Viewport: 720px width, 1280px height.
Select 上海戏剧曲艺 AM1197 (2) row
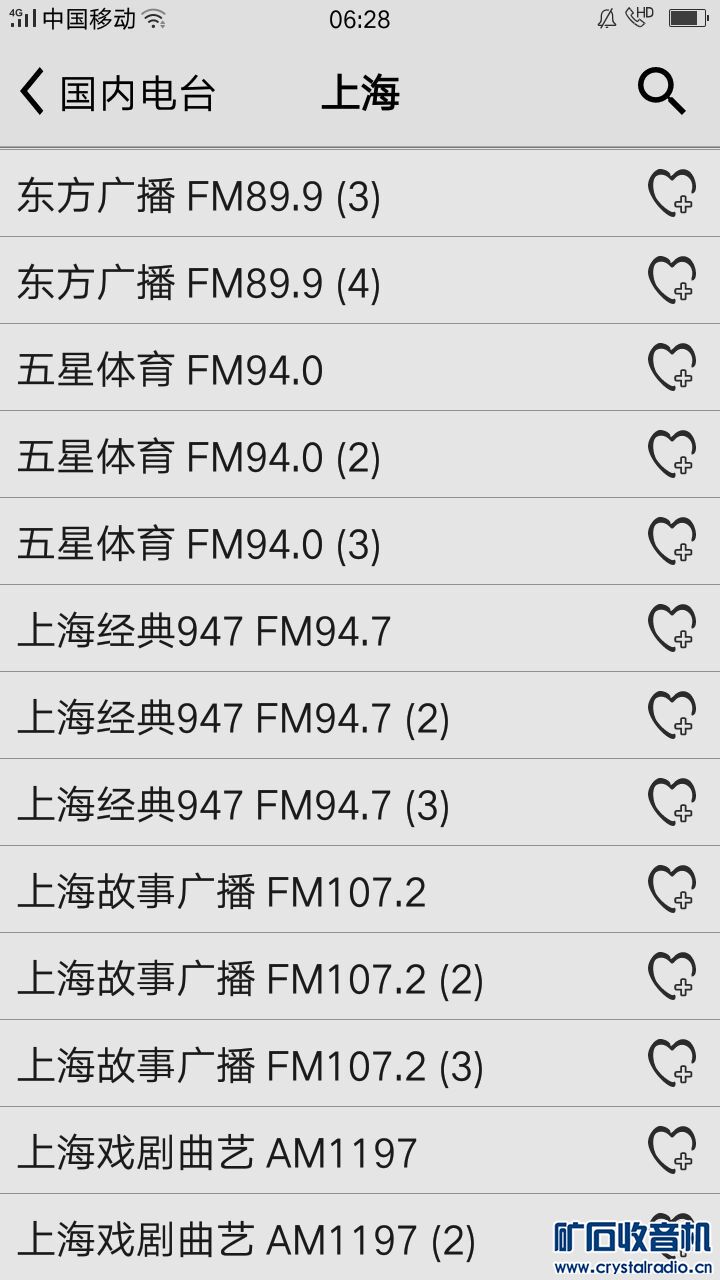tap(246, 1241)
